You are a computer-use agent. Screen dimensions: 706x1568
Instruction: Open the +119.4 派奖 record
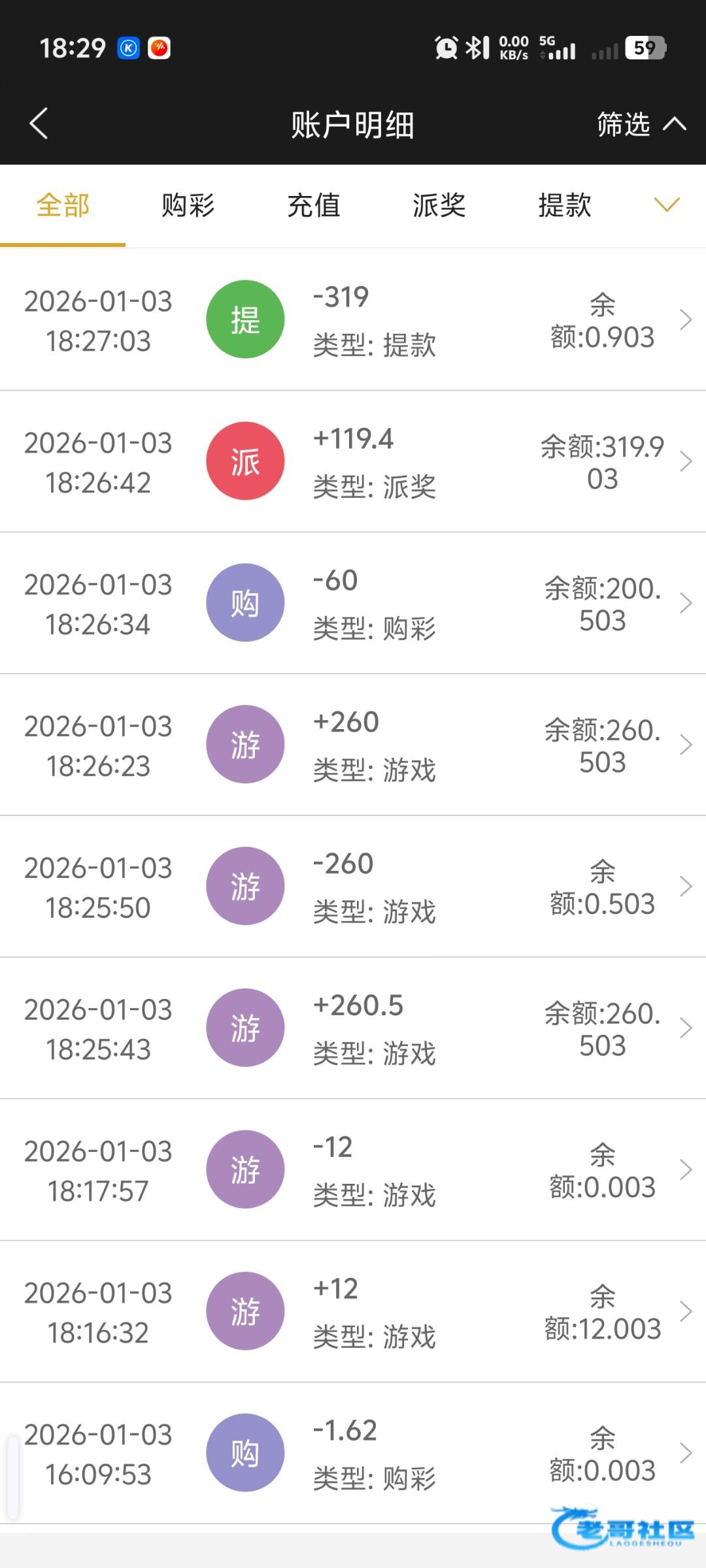click(x=353, y=461)
